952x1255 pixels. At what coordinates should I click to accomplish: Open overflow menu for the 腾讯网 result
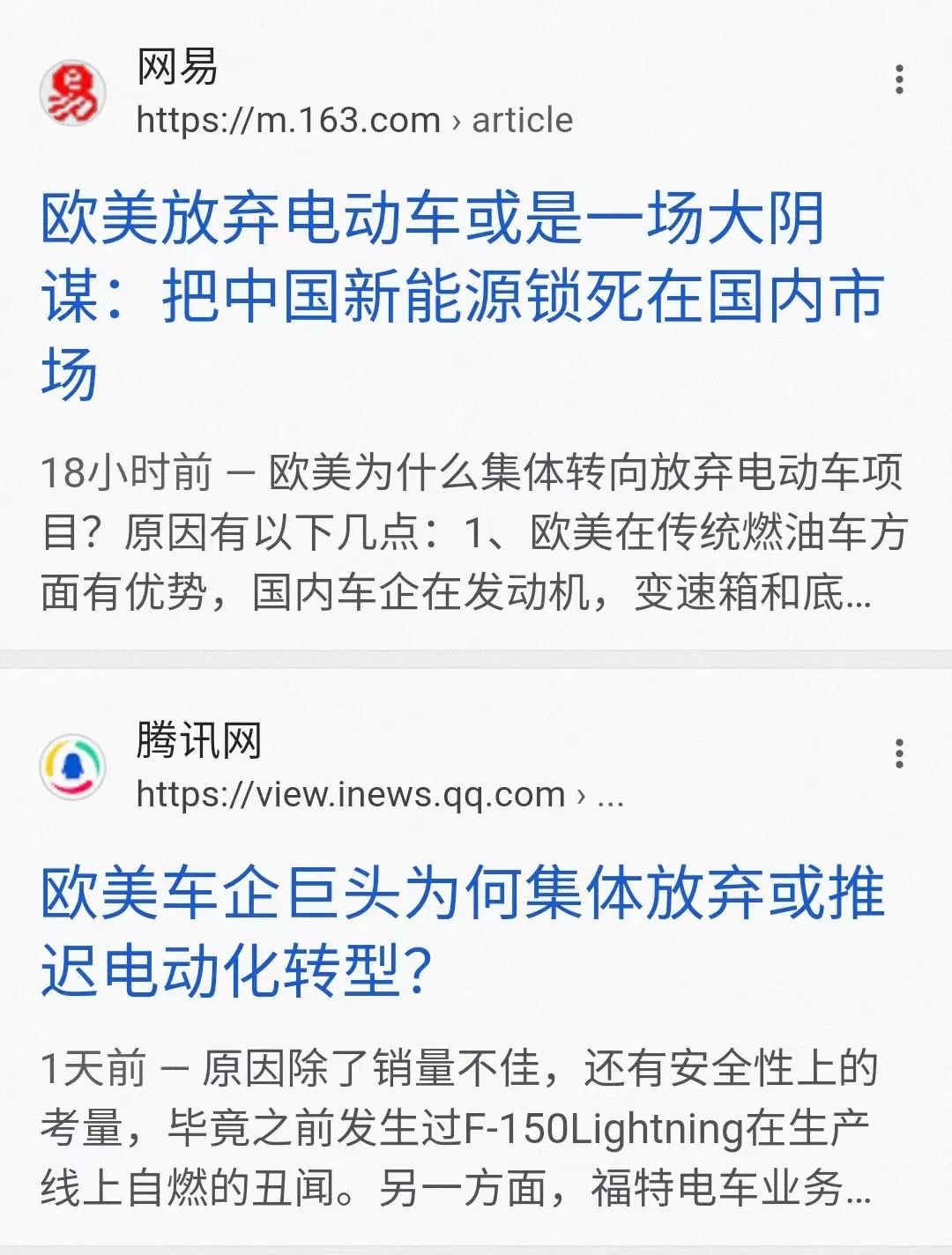tap(898, 754)
